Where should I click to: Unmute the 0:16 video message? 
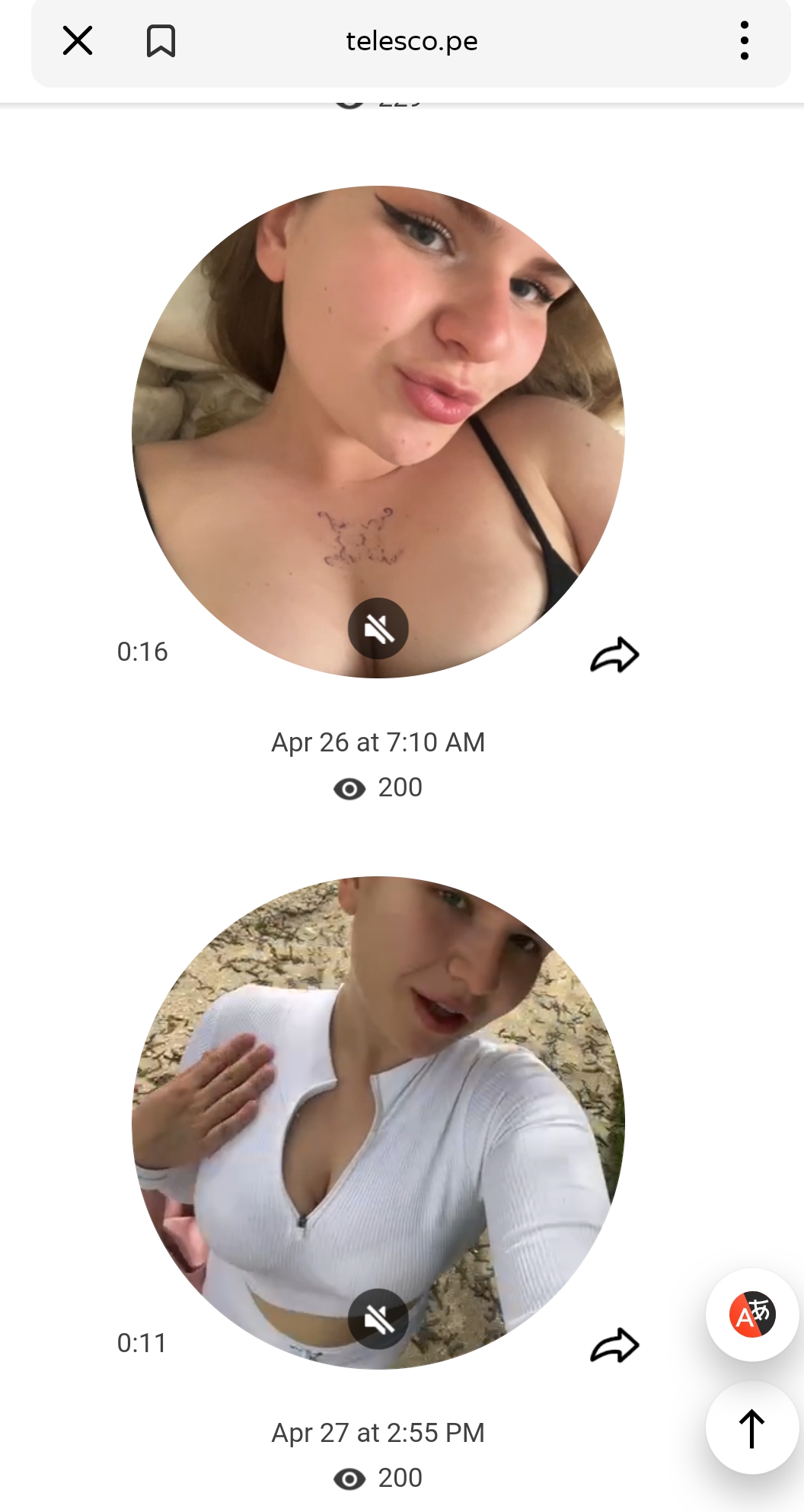pos(378,629)
